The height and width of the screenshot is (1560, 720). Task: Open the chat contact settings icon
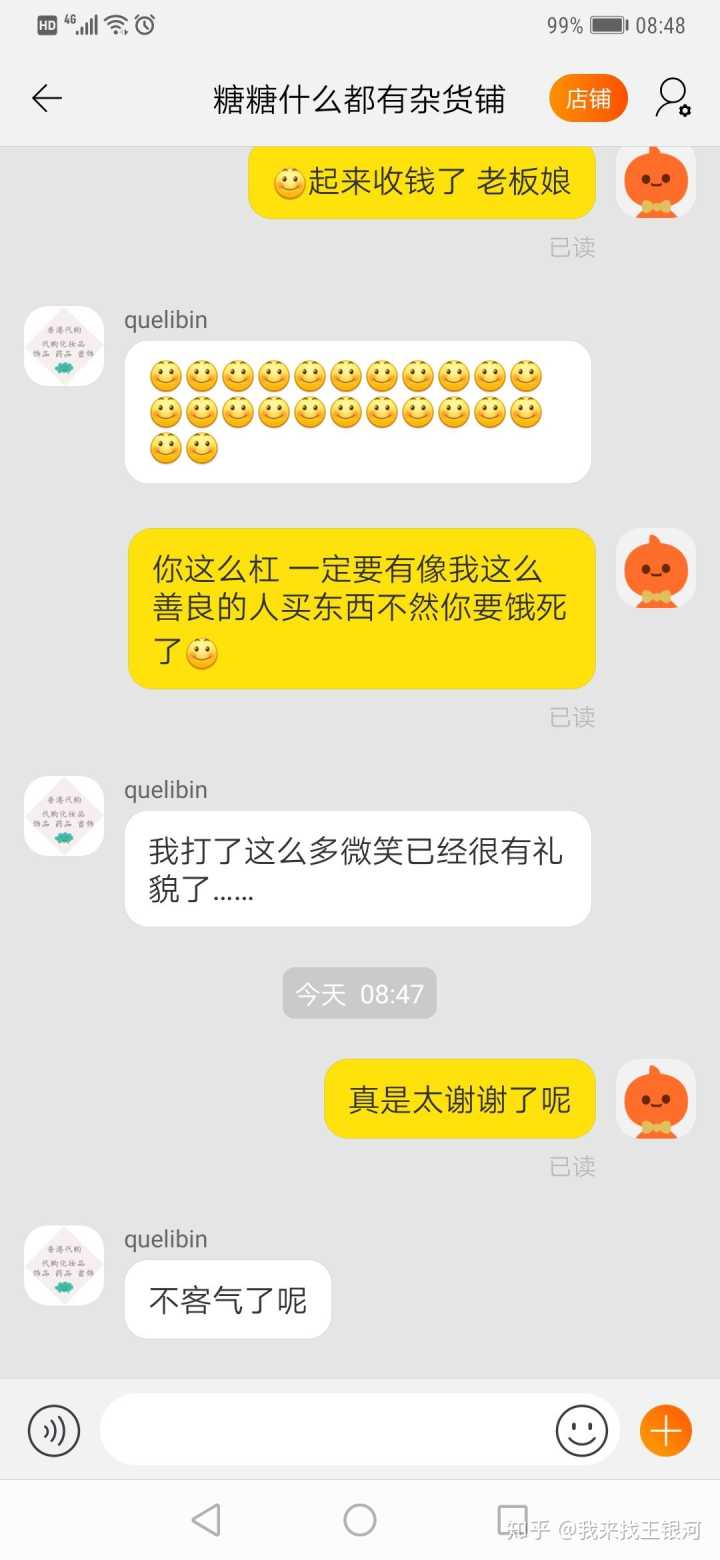[x=673, y=98]
